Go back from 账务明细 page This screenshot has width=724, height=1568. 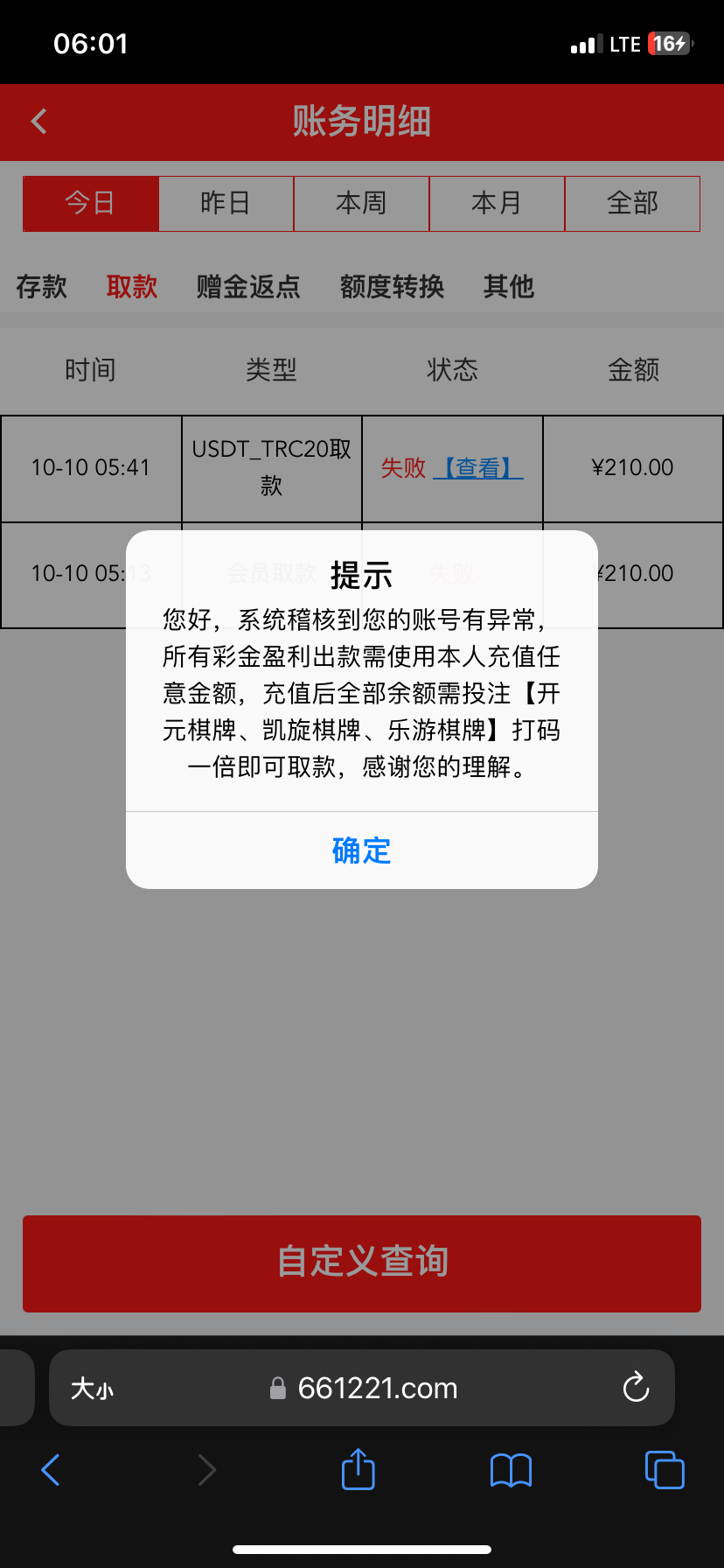[x=39, y=122]
